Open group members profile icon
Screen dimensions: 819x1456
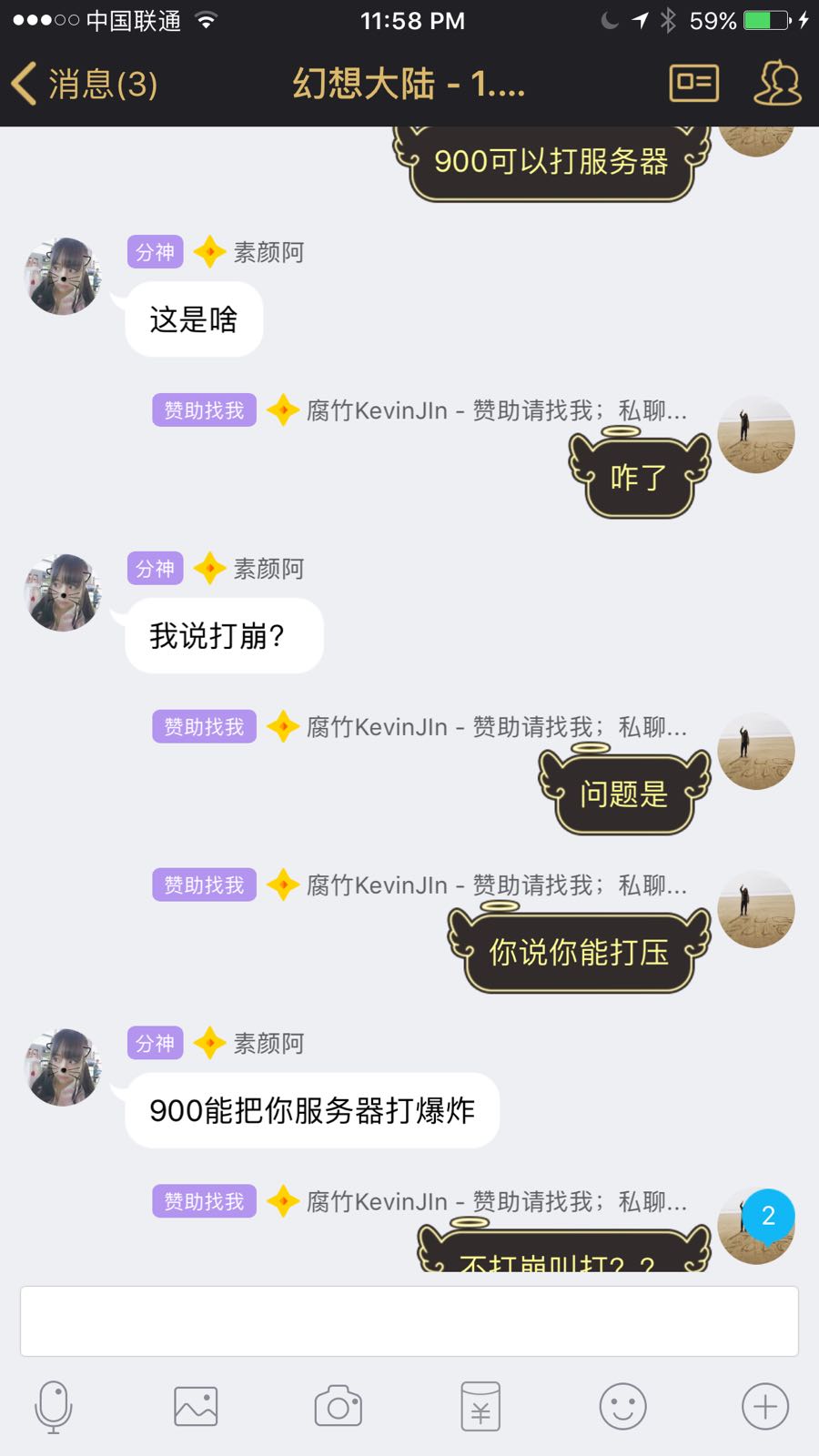(778, 83)
